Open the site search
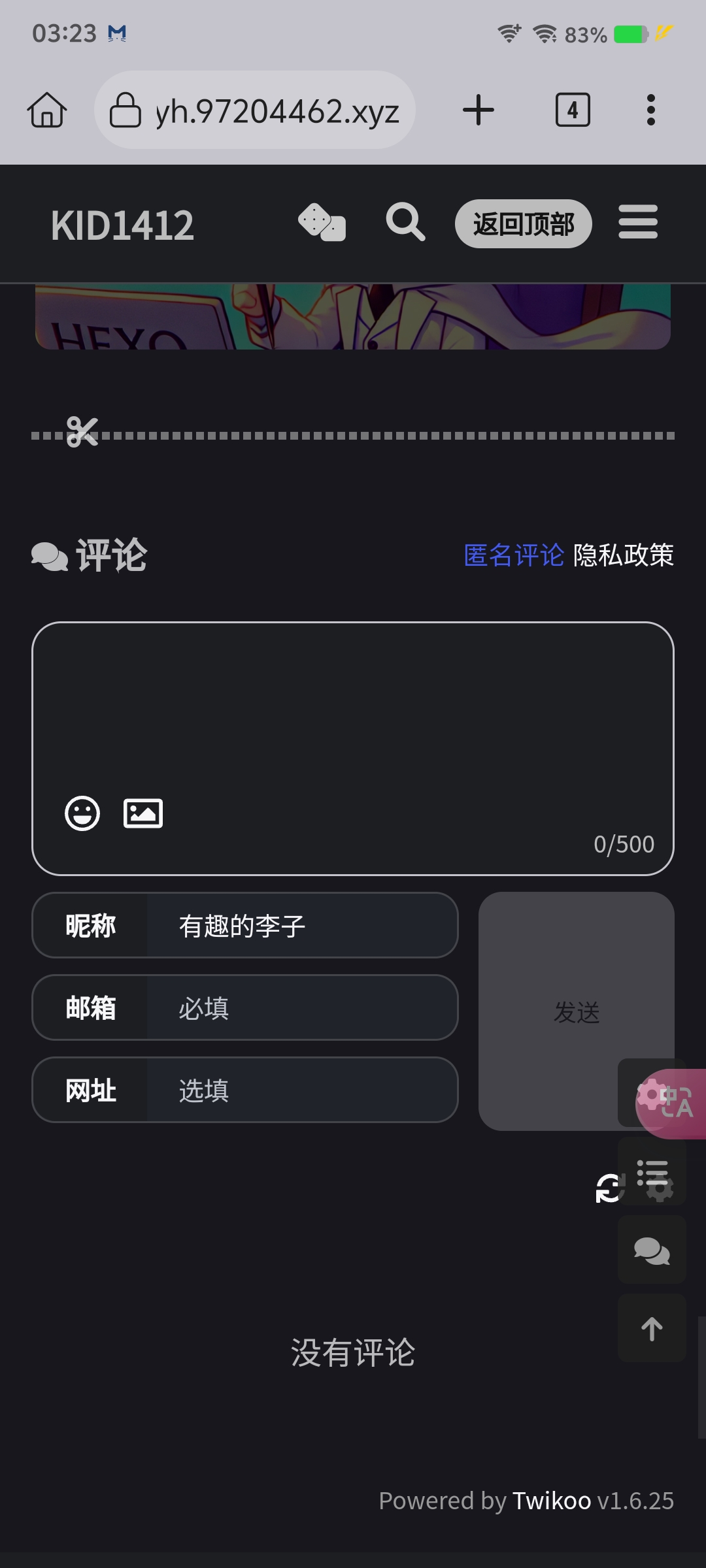706x1568 pixels. pos(405,223)
